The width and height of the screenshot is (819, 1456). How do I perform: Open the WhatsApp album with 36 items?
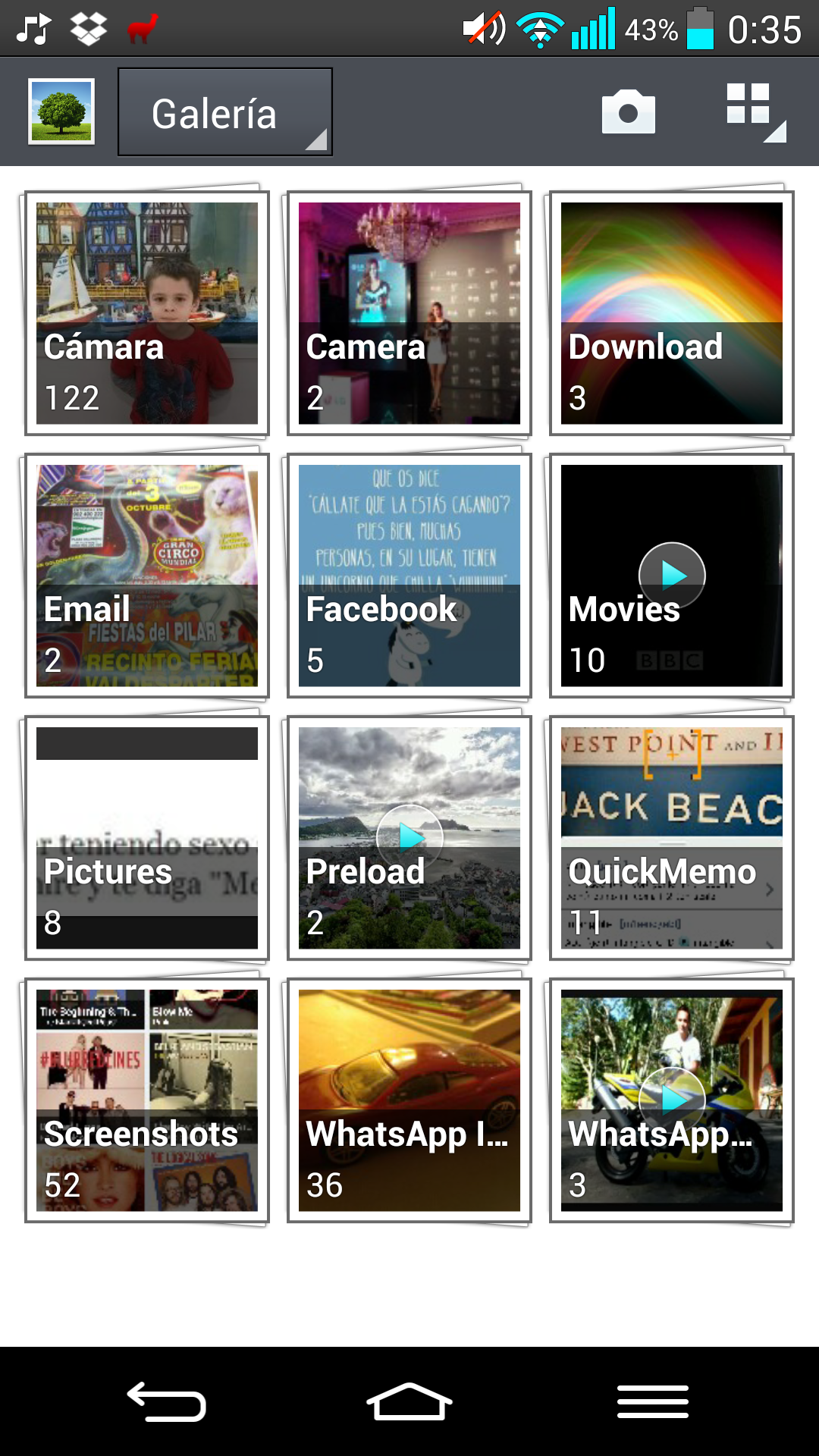[x=409, y=1100]
